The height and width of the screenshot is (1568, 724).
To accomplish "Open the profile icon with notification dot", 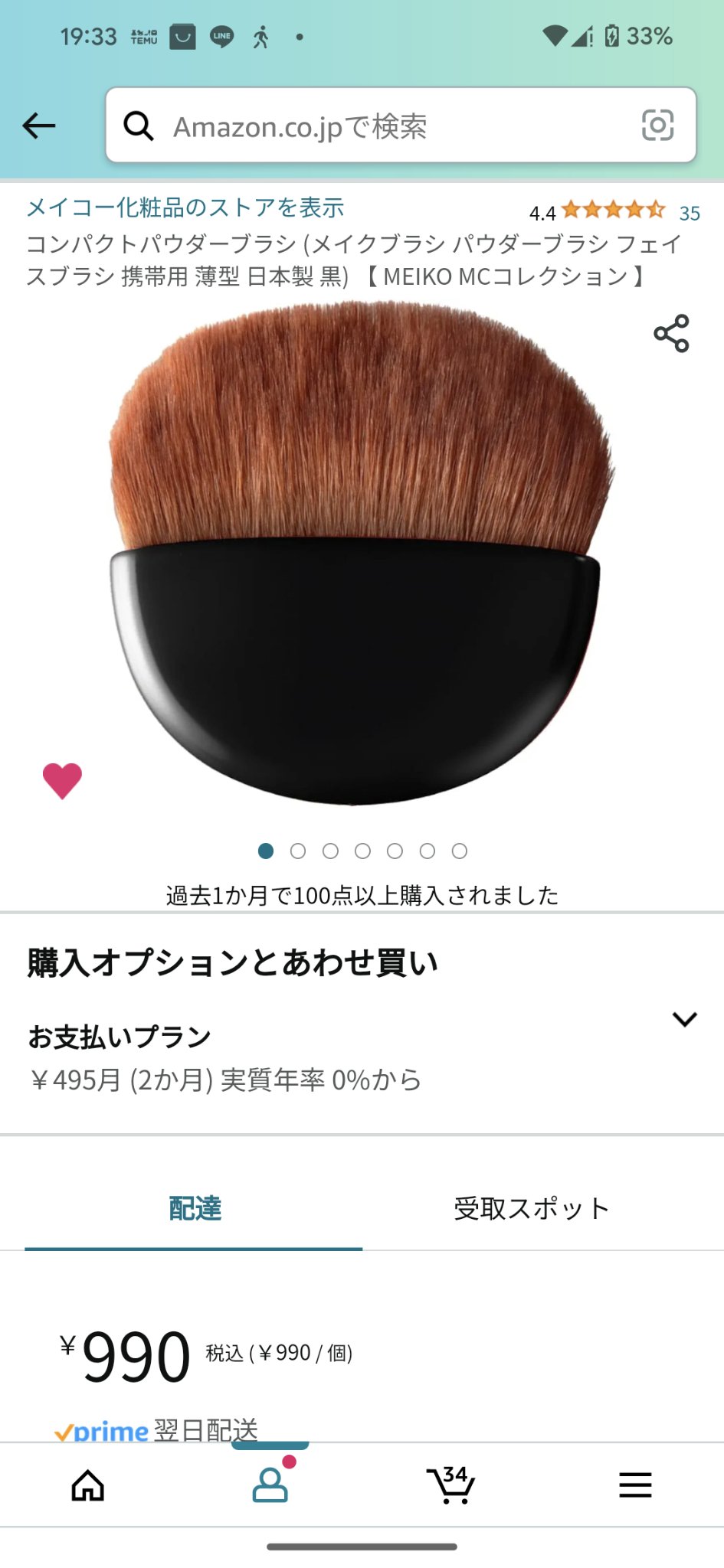I will pos(268,1484).
